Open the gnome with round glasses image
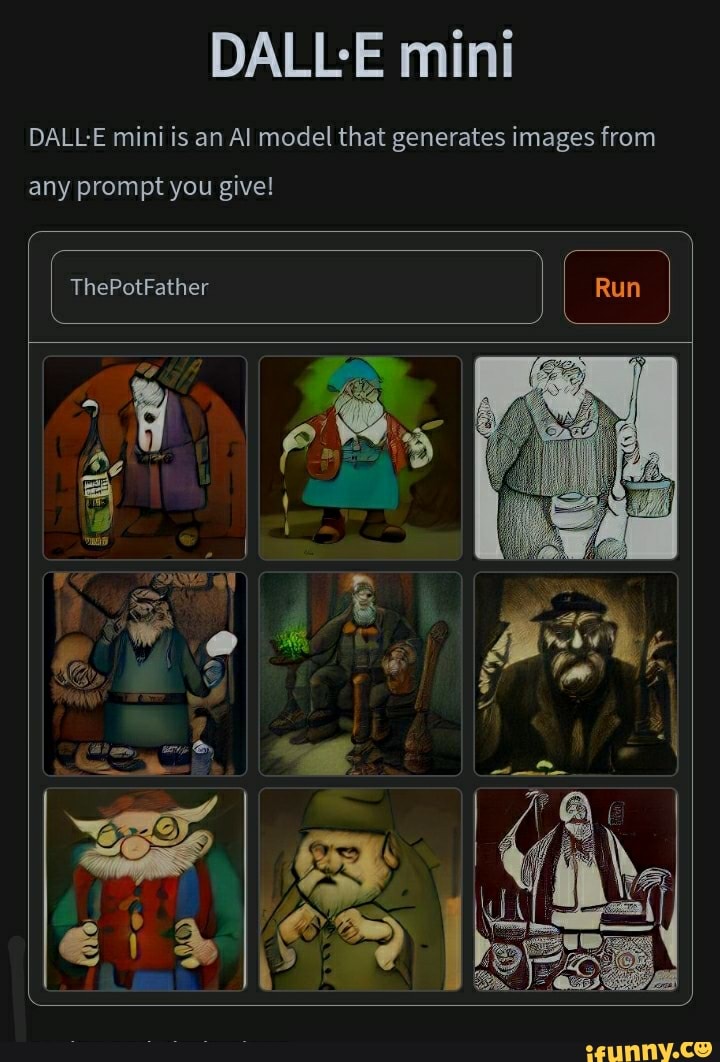 tap(145, 889)
